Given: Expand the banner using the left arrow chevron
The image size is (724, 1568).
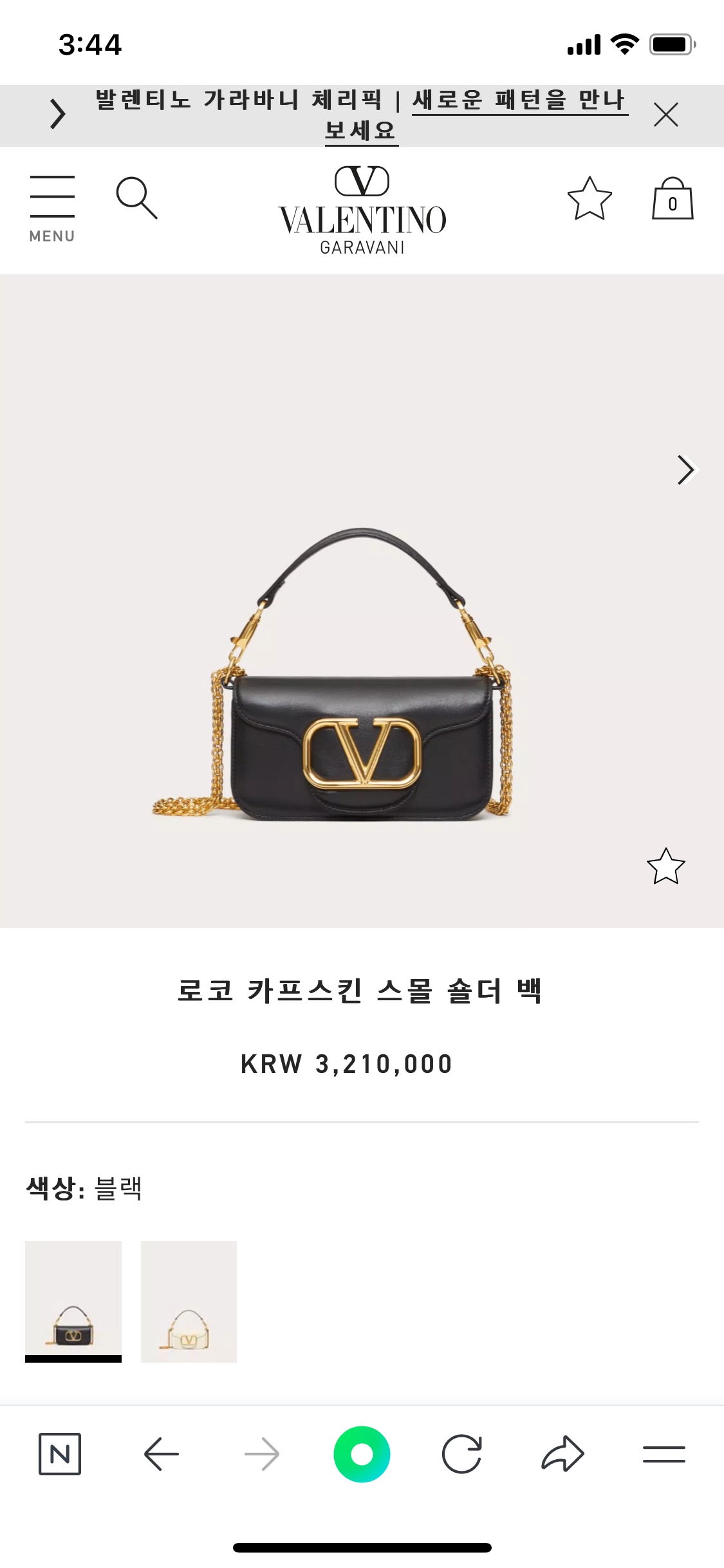Looking at the screenshot, I should (57, 113).
